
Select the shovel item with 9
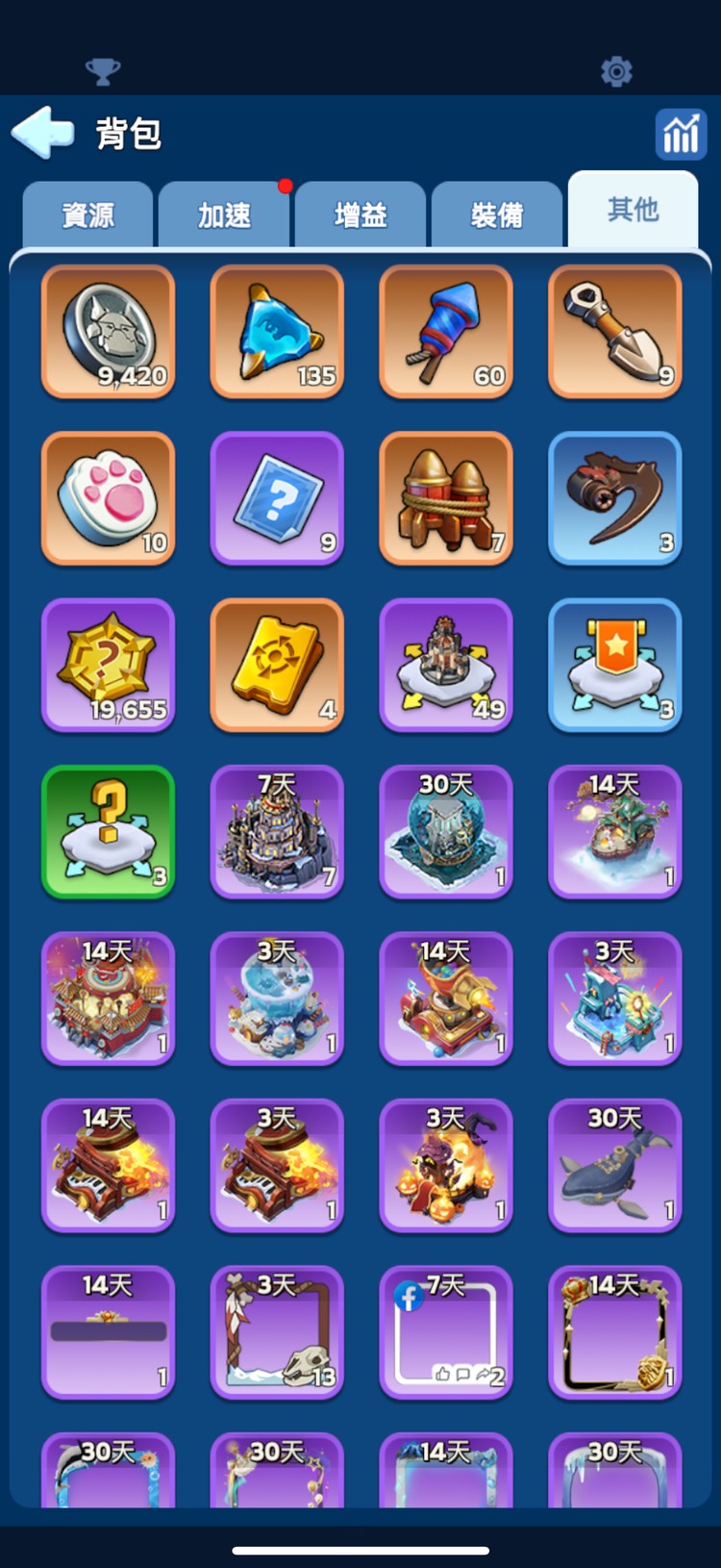[x=615, y=332]
